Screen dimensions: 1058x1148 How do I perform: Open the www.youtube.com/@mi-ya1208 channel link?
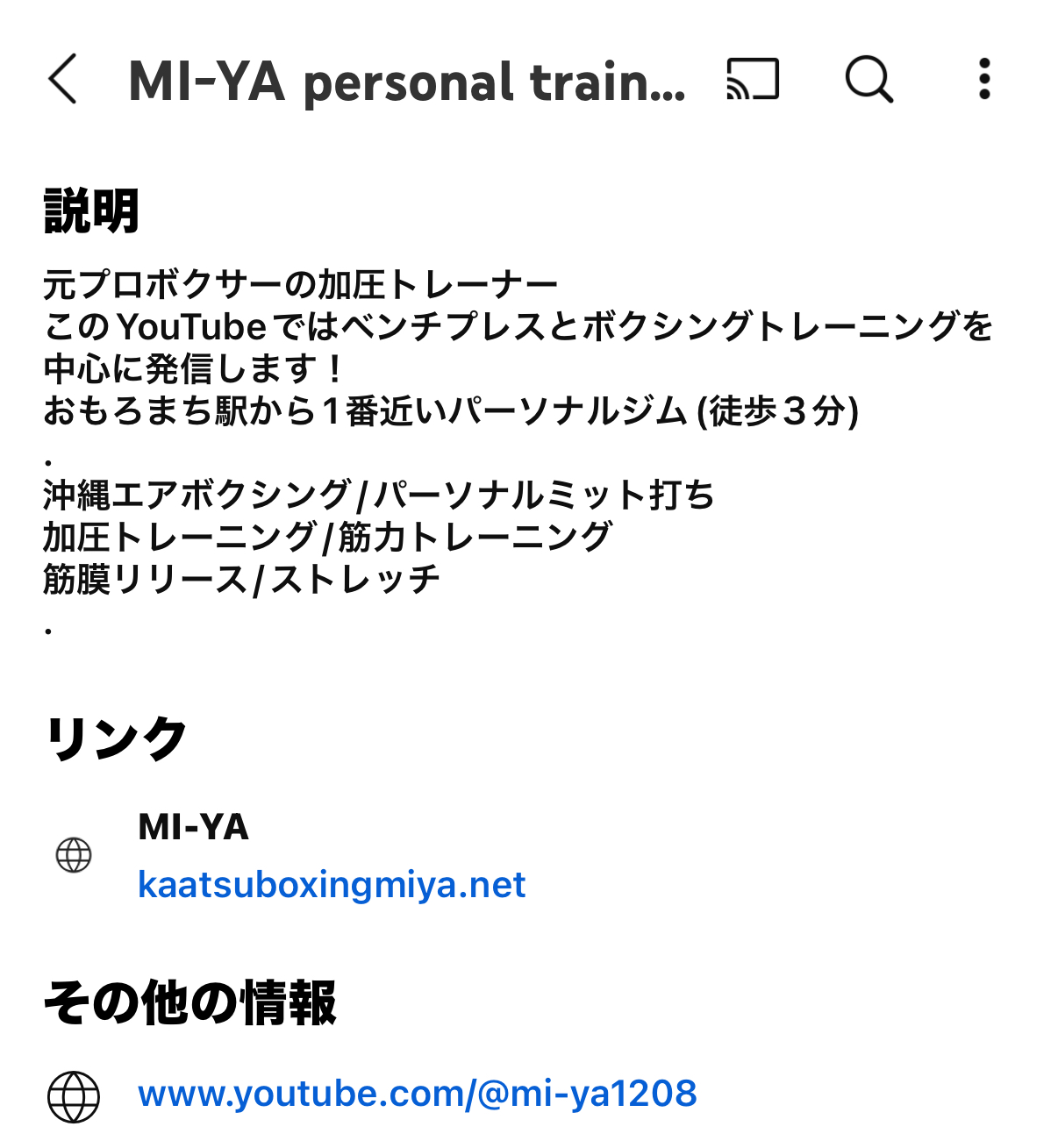[x=418, y=1094]
